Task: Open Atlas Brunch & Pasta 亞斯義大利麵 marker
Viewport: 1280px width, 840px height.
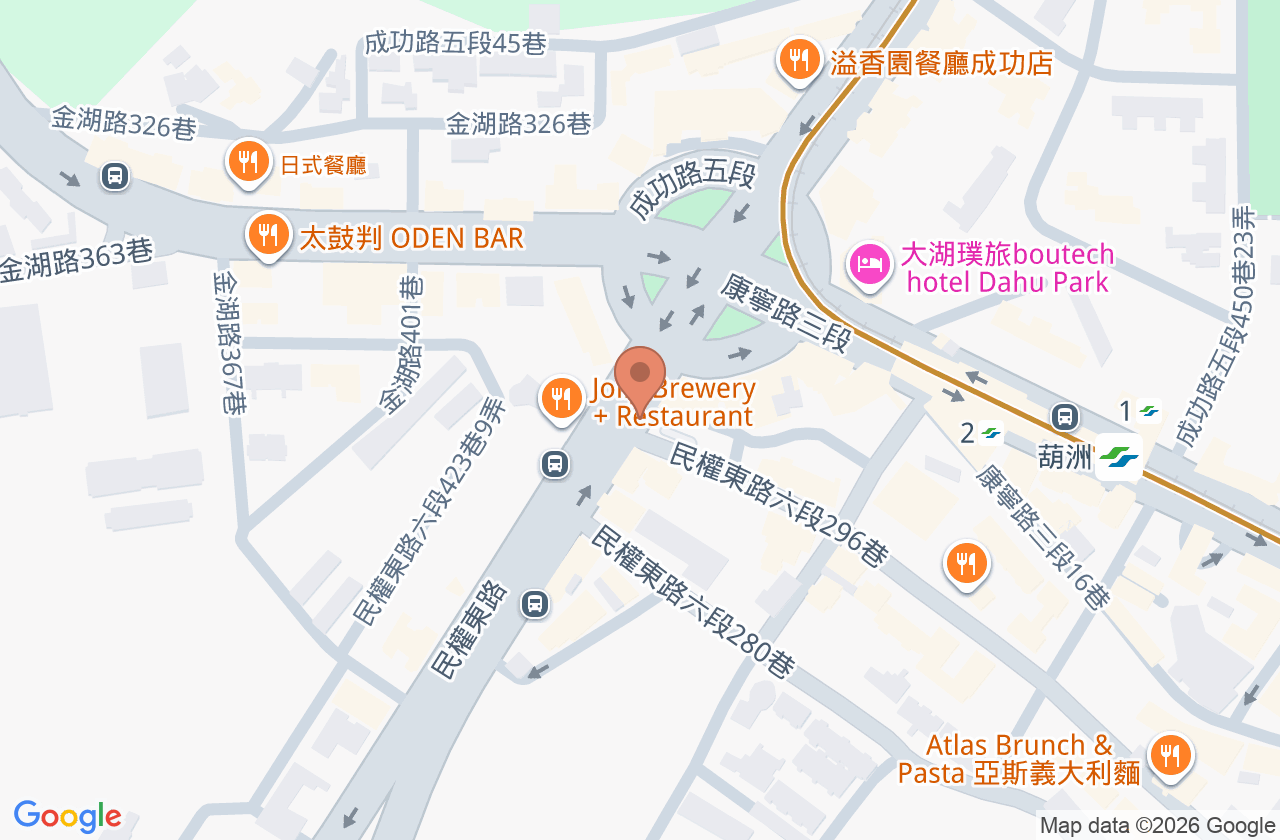Action: tap(1170, 757)
